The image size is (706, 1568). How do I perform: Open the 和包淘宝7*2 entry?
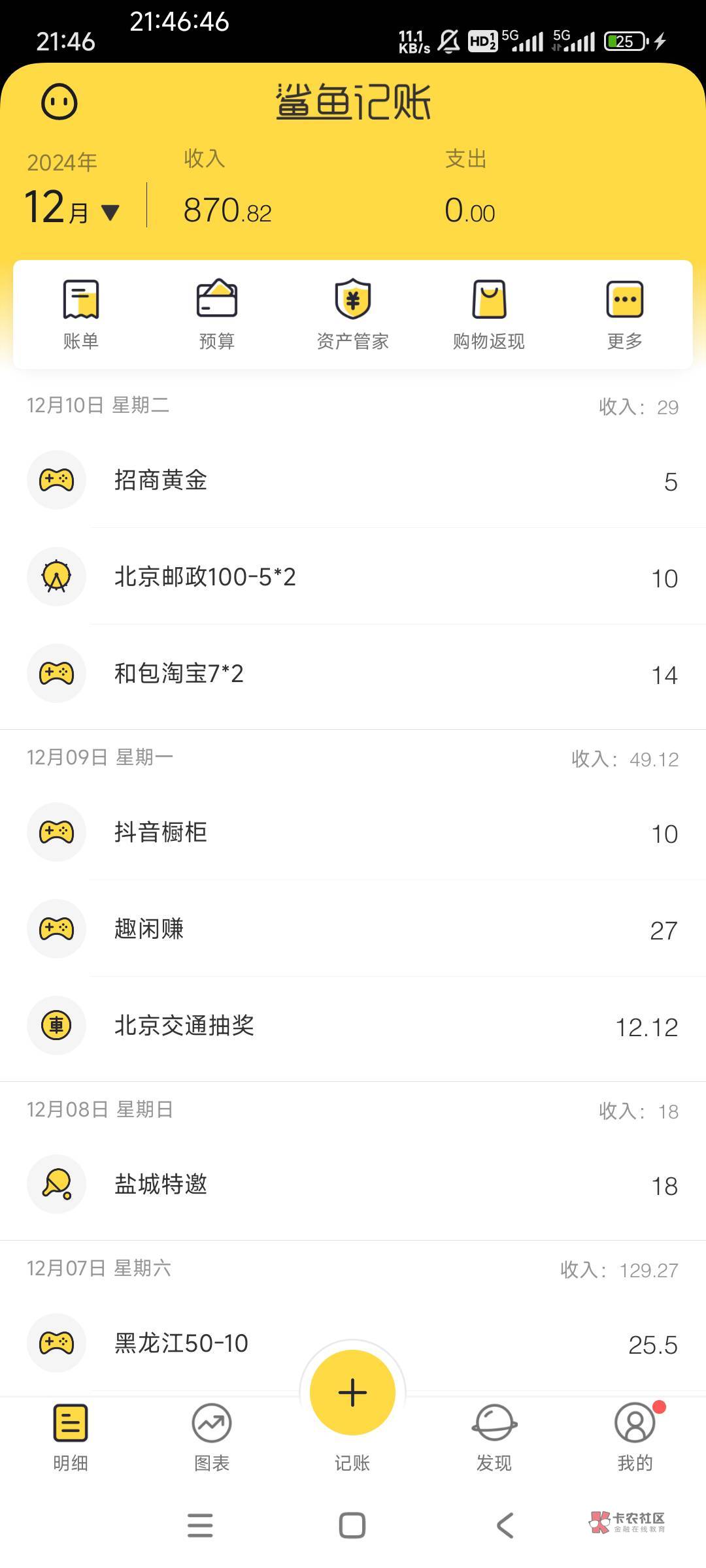click(x=353, y=674)
